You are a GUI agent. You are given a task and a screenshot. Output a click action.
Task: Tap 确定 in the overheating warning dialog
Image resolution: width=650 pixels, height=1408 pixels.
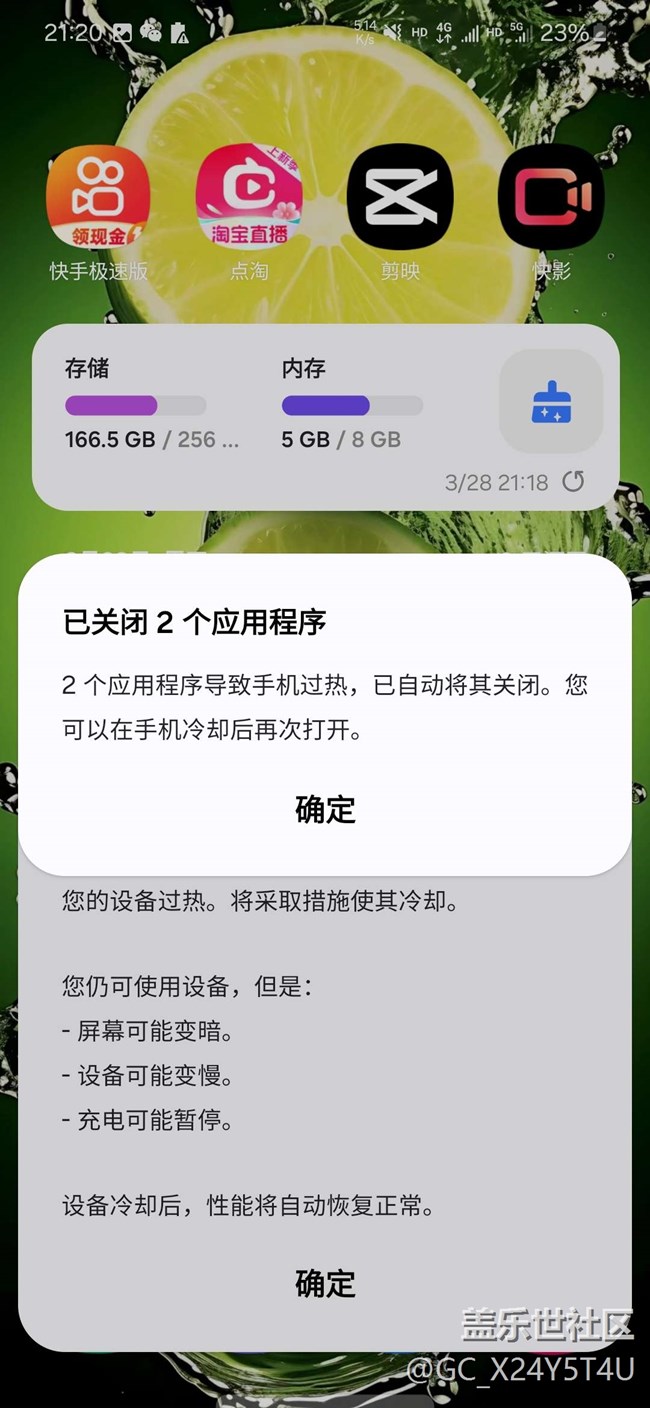pos(325,1283)
